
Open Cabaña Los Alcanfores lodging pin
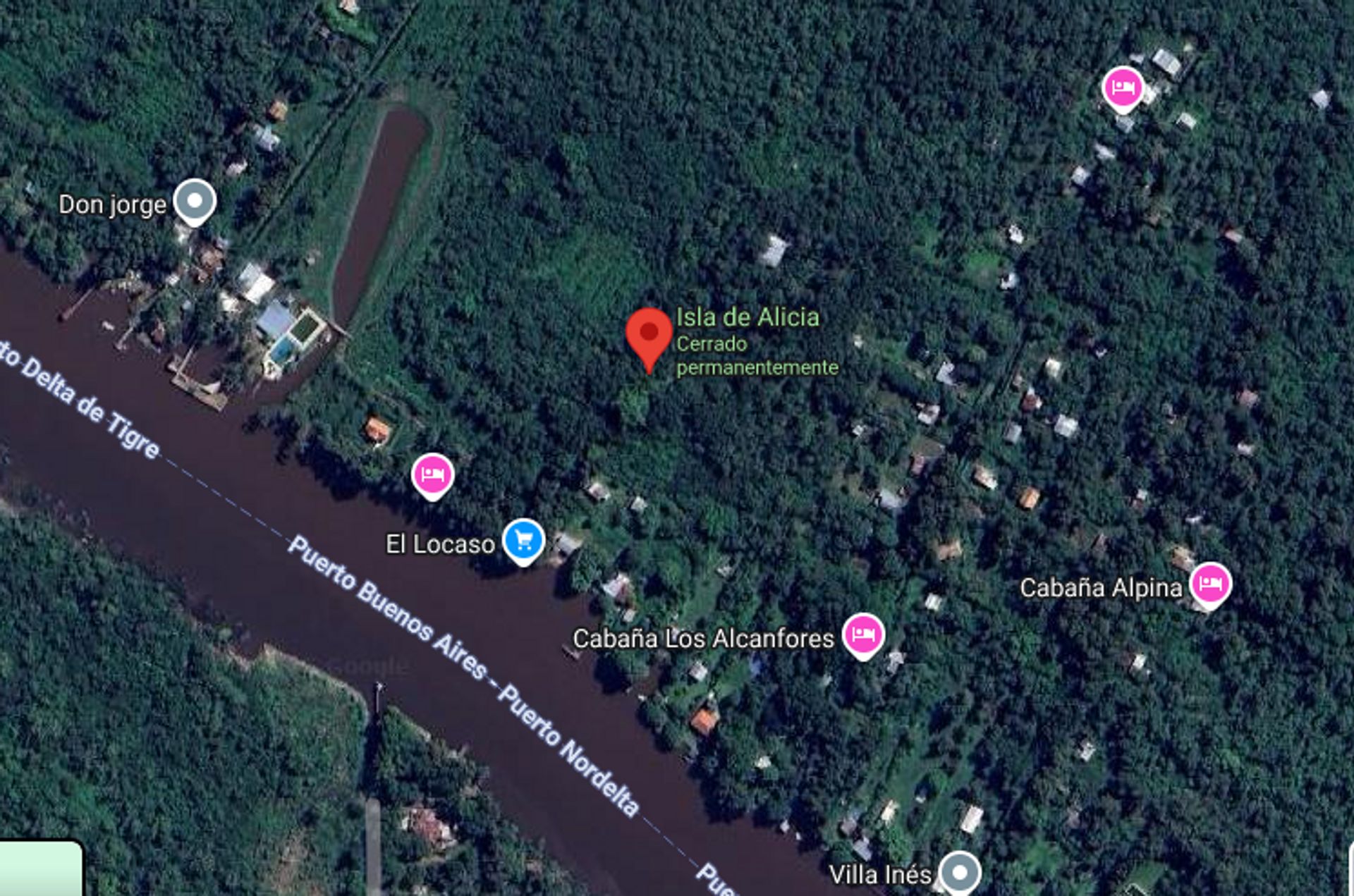[863, 635]
